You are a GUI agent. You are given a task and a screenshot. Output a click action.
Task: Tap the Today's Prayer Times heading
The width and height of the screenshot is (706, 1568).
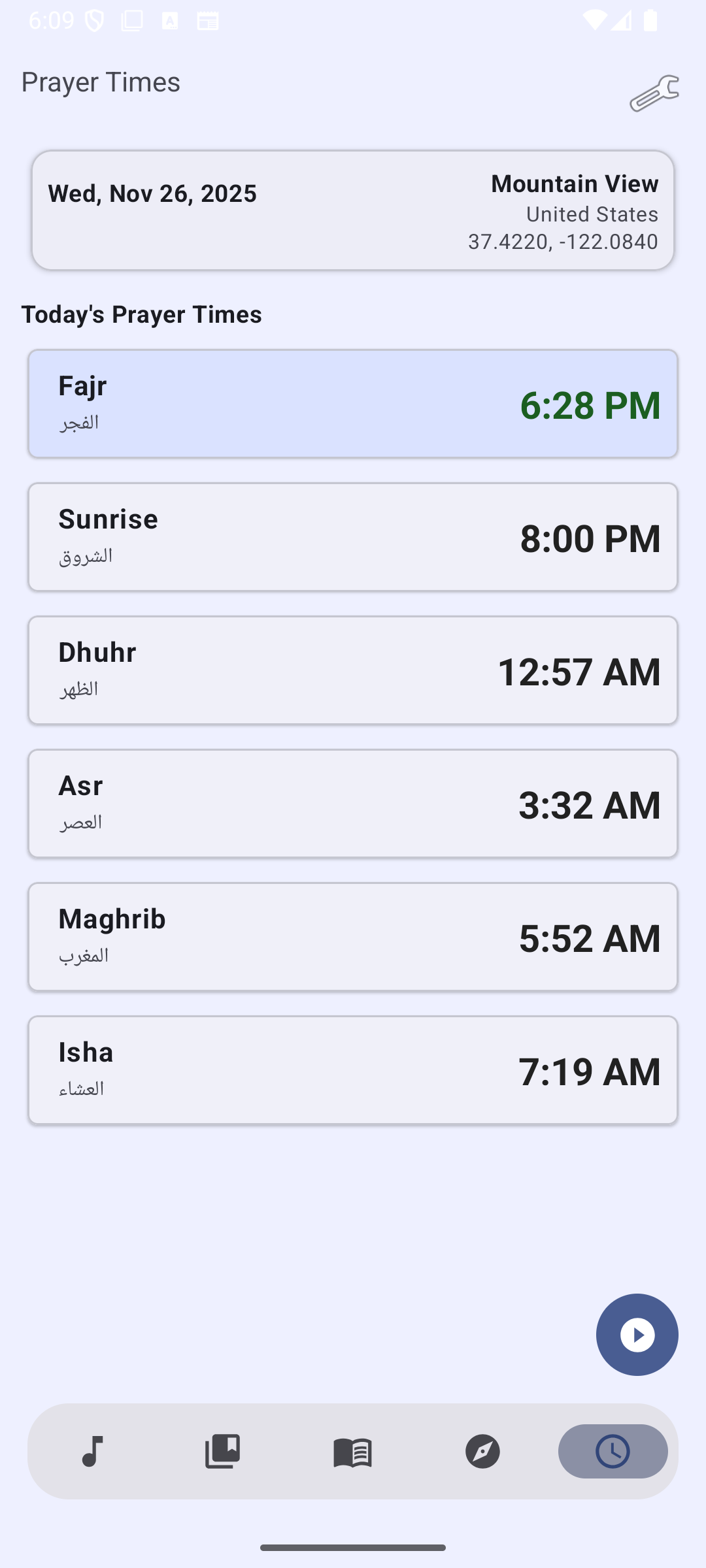click(x=141, y=314)
